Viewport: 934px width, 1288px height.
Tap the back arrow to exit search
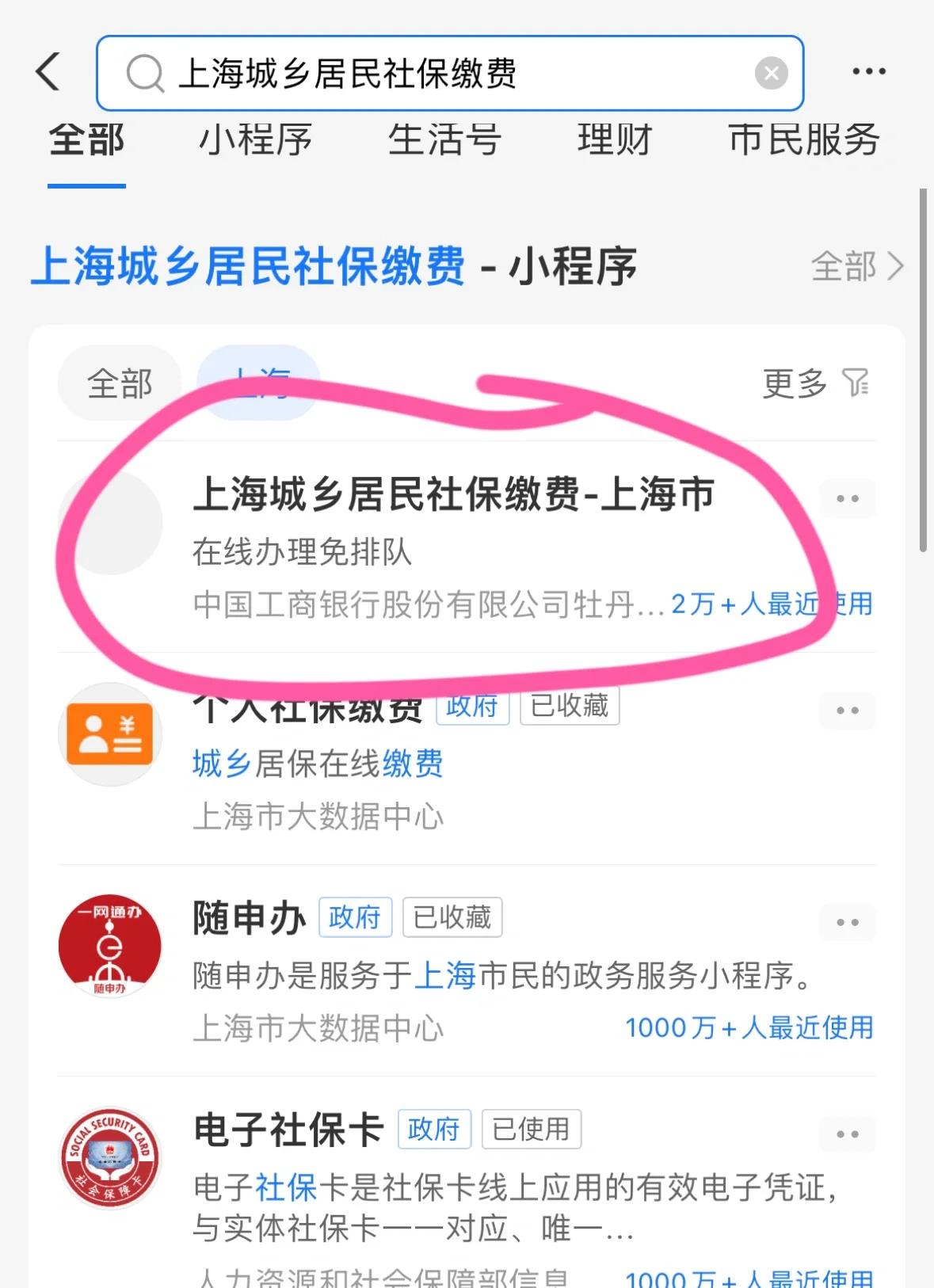point(48,70)
